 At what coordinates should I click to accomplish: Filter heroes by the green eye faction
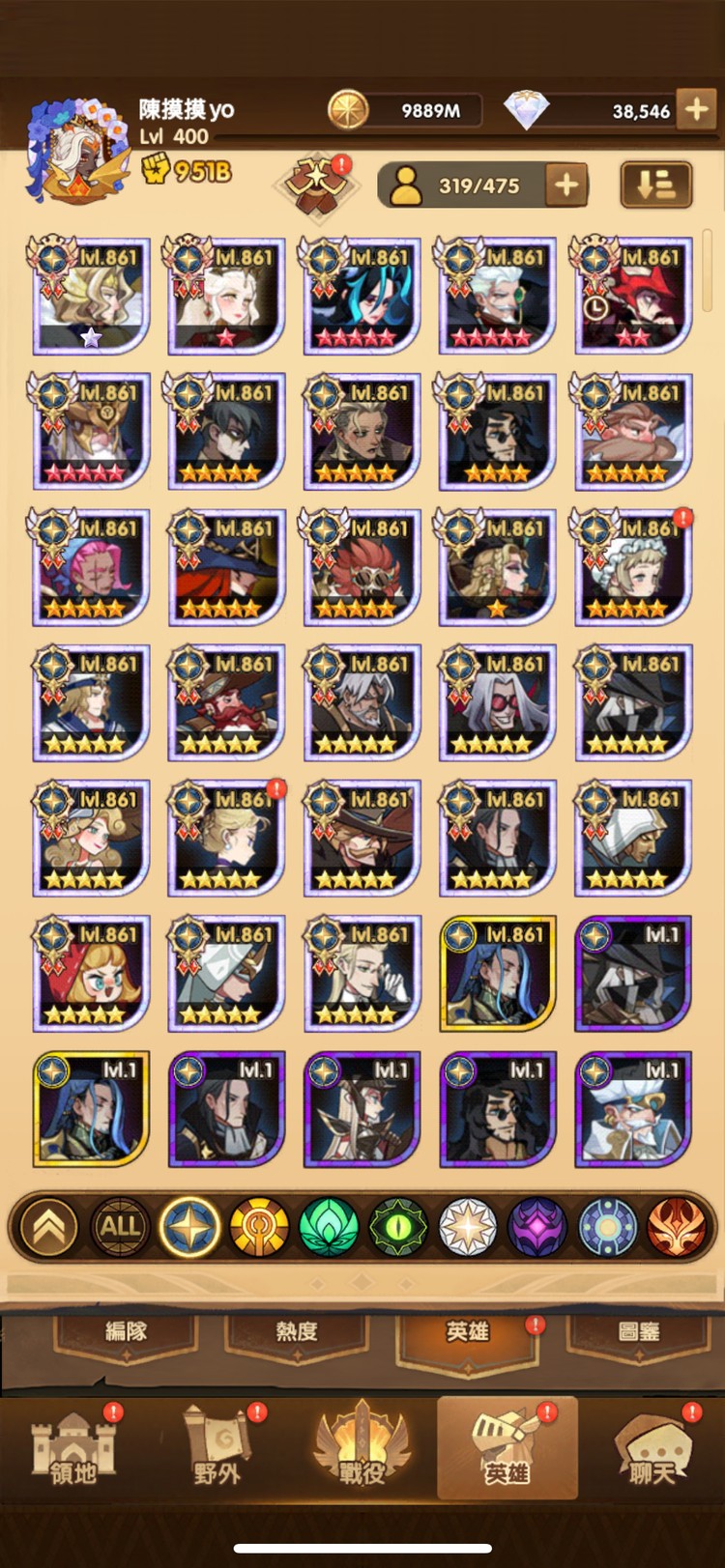(x=399, y=1227)
